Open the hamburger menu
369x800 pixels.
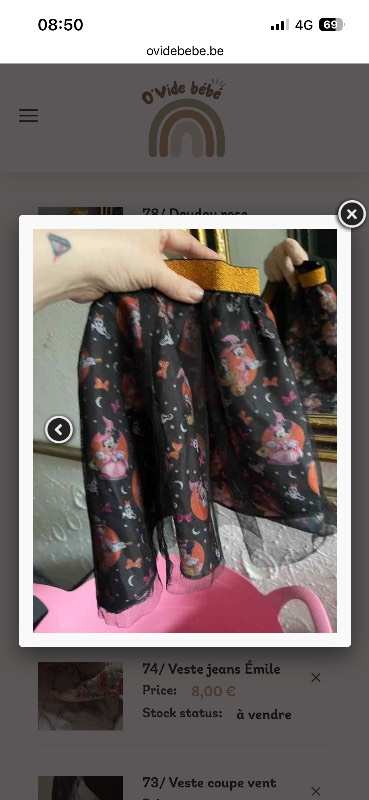click(29, 116)
